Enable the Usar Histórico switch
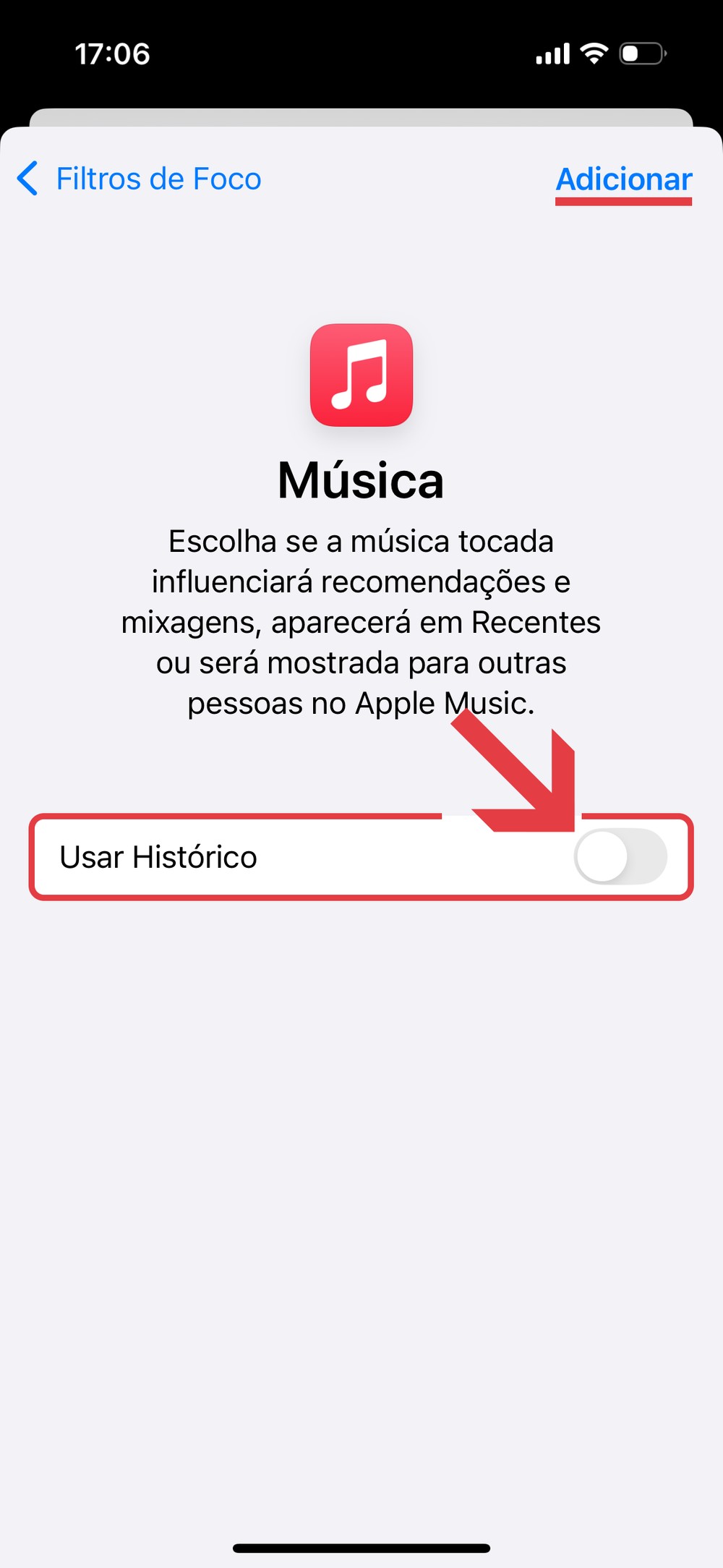Screen dimensions: 723x1568 point(620,857)
